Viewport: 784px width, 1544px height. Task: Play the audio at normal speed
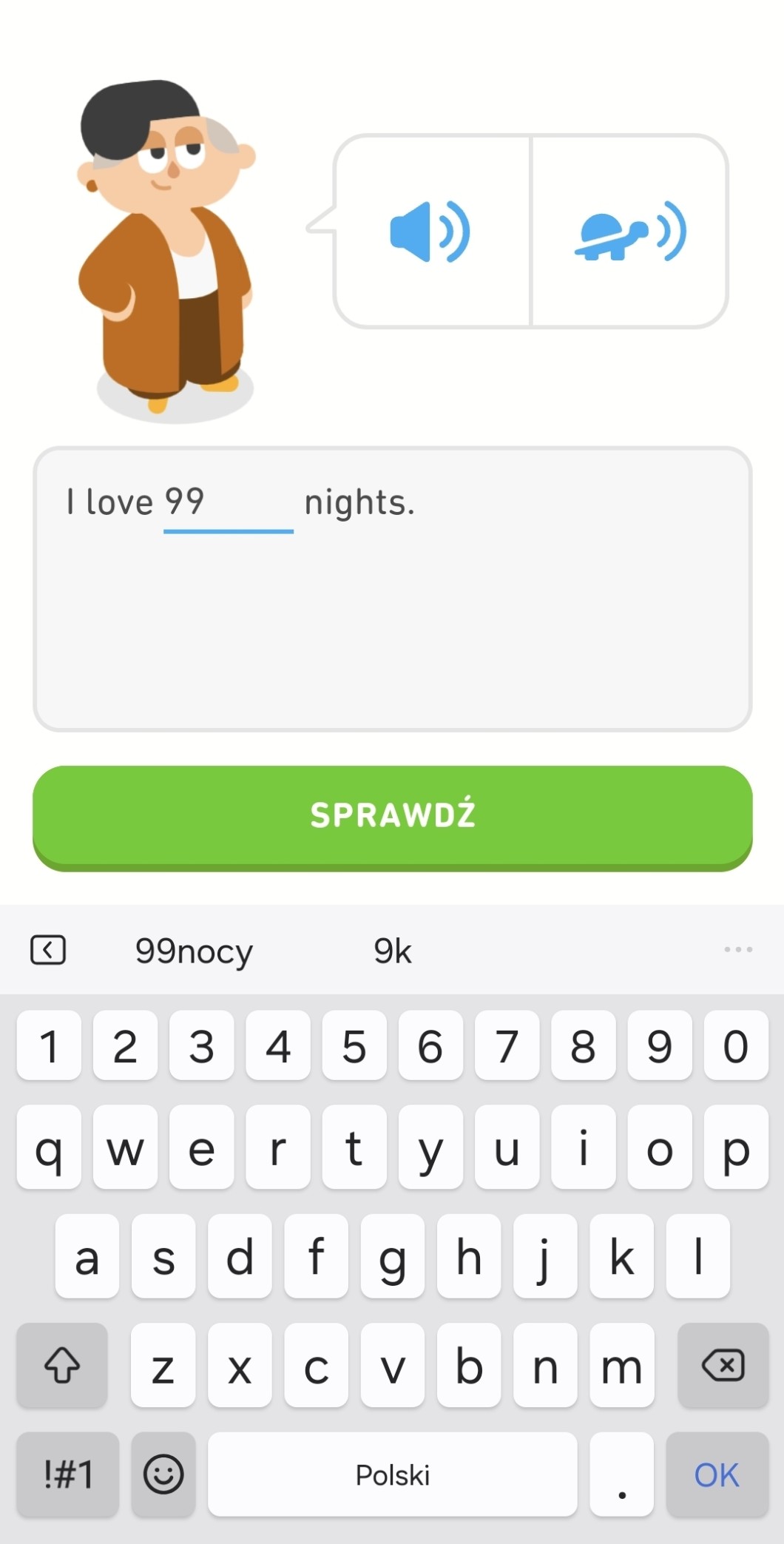pos(430,232)
